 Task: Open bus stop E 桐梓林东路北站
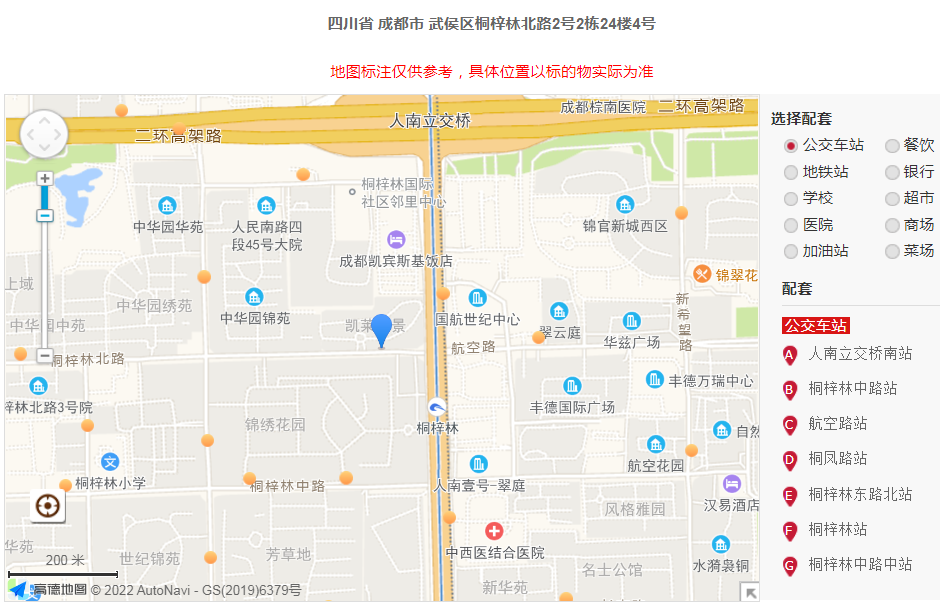point(859,494)
